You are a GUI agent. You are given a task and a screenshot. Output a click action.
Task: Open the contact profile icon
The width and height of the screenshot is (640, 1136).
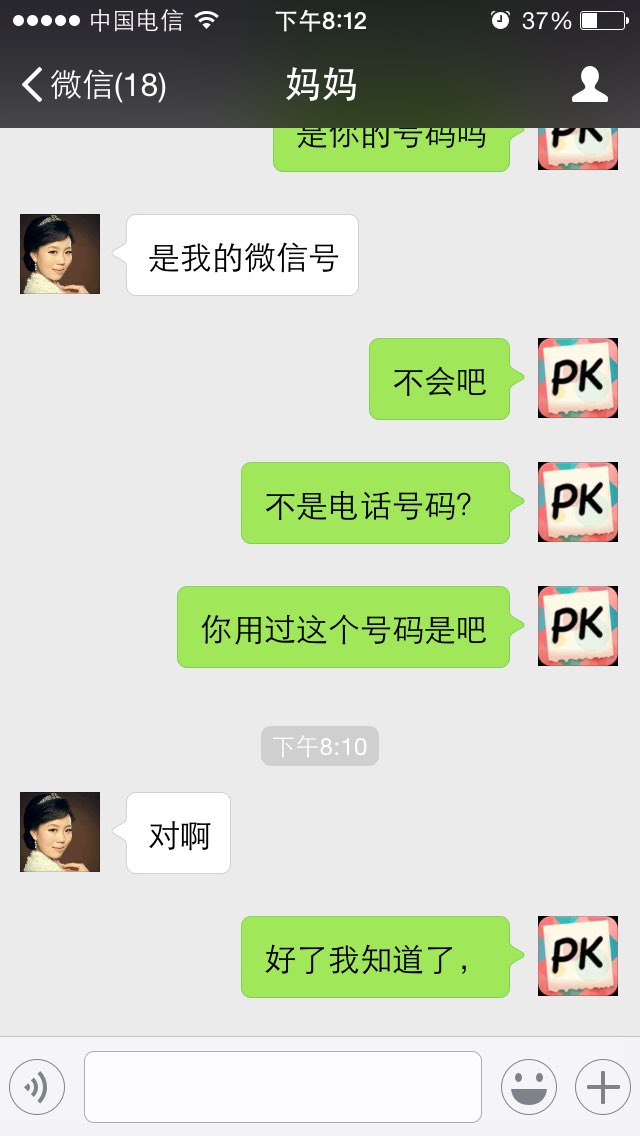[x=589, y=85]
